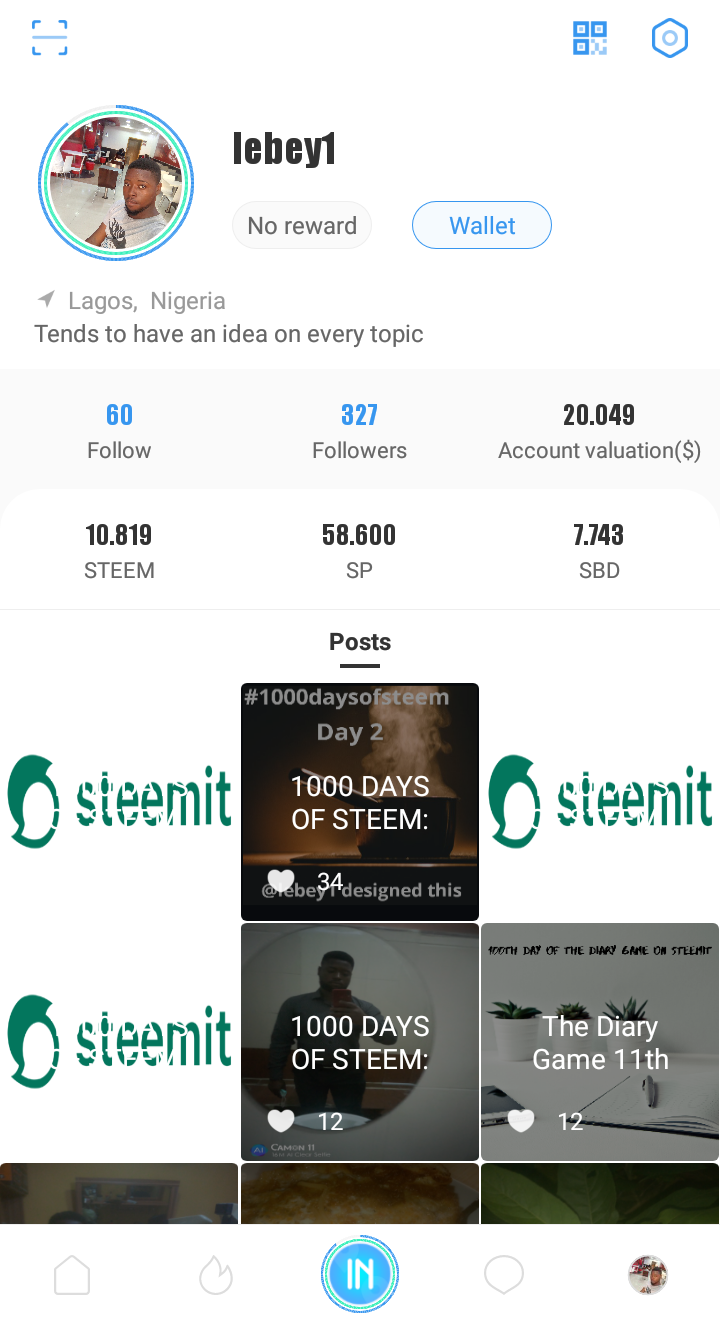
Task: Open The Diary Game 11th post
Action: point(600,1042)
